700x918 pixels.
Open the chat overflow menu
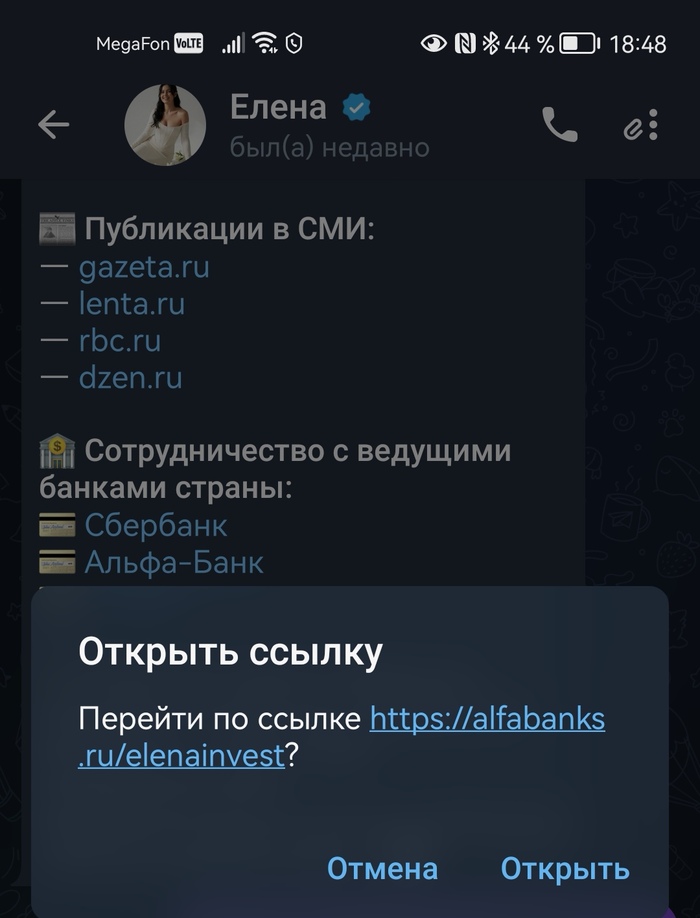click(x=651, y=124)
